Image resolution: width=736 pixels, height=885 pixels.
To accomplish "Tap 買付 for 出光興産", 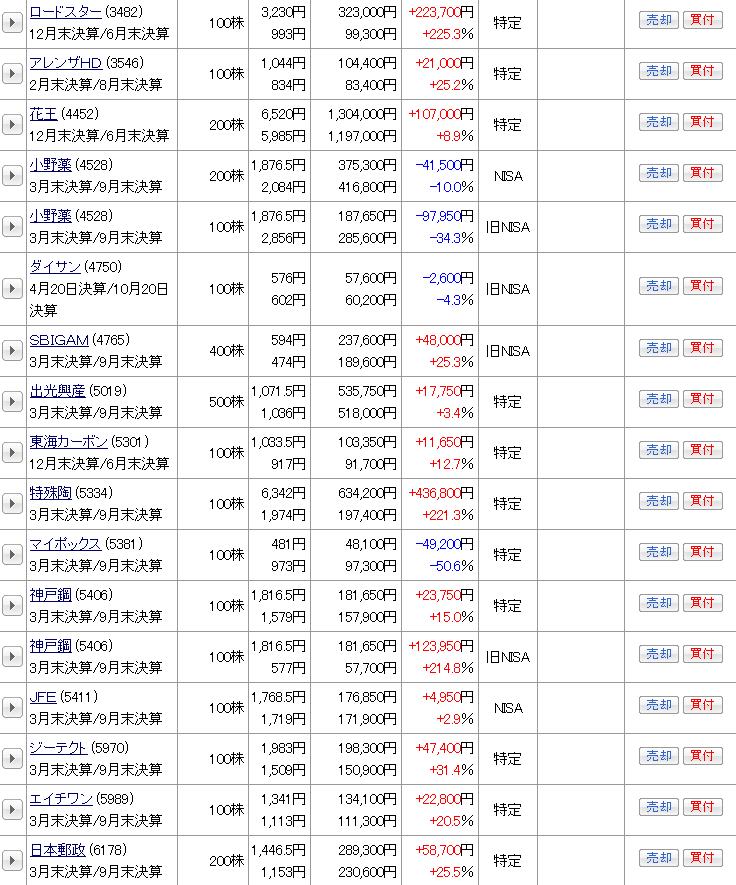I will [702, 399].
